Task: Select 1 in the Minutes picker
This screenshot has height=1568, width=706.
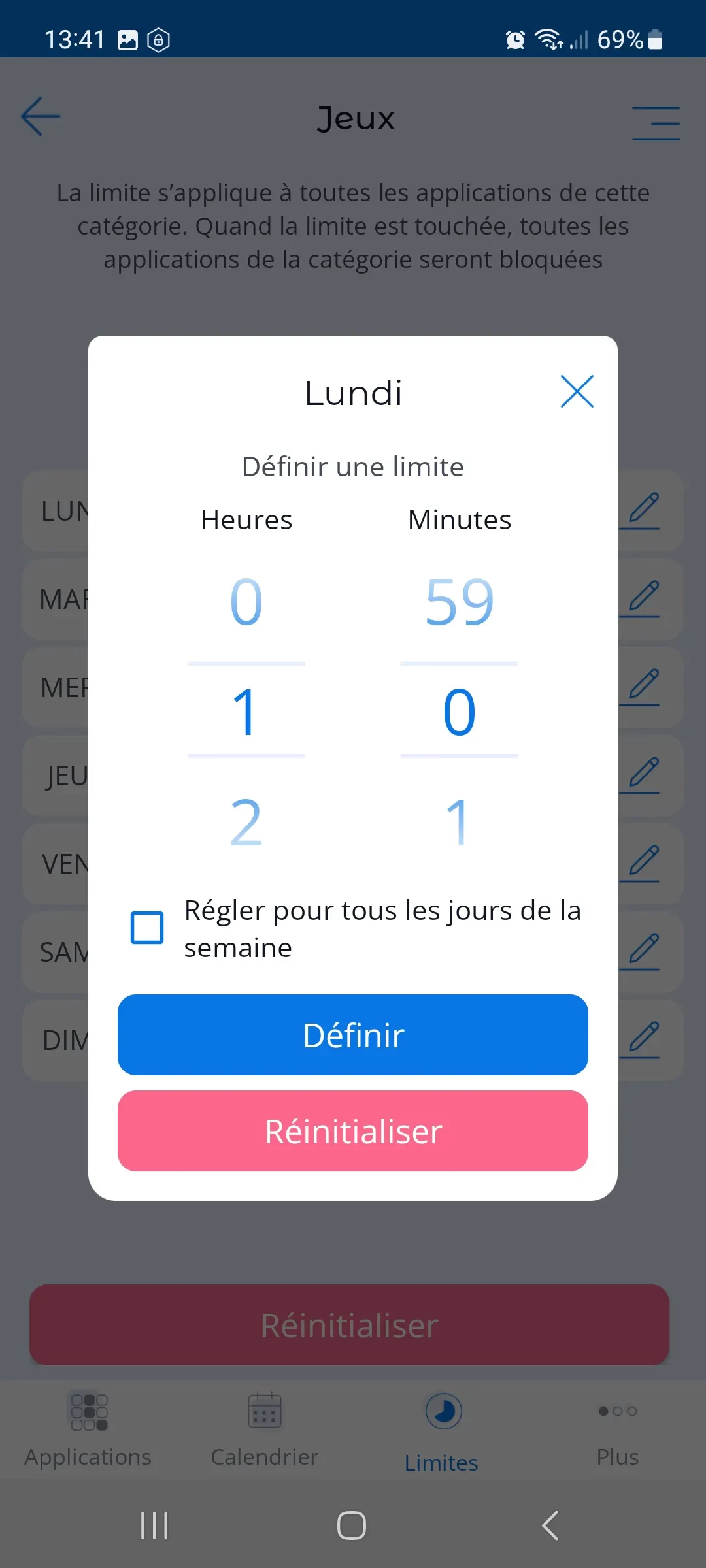Action: point(460,823)
